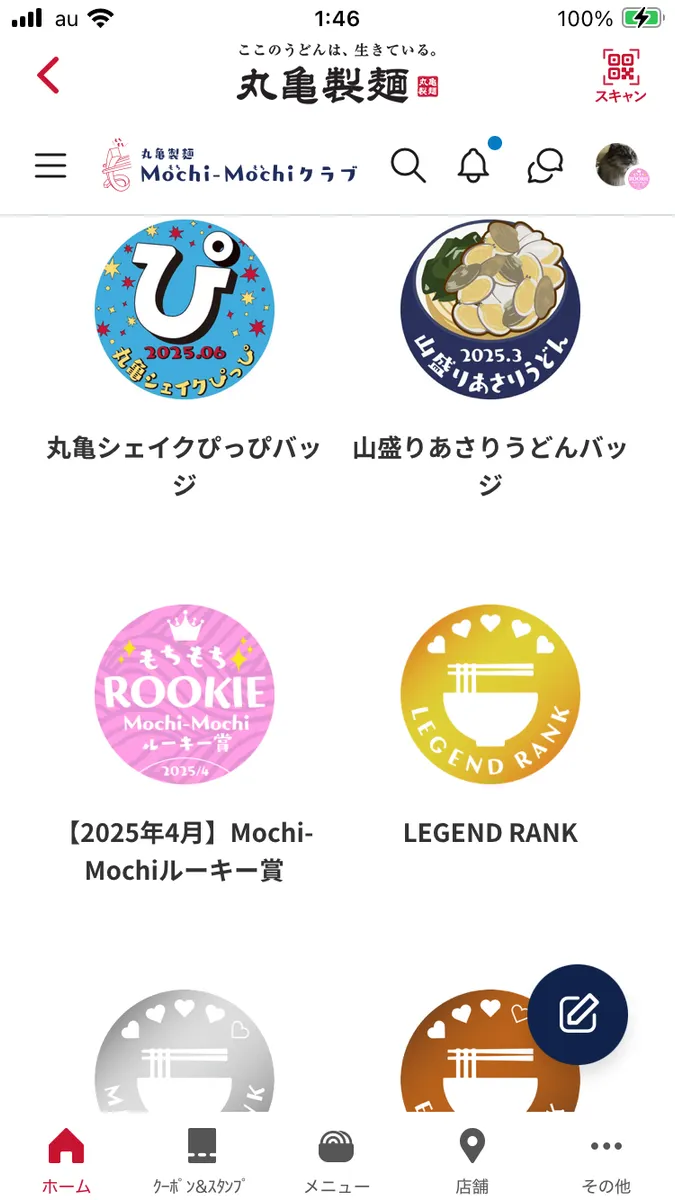Screen dimensions: 675x1200
Task: Open the QR スキャン scanner
Action: 620,75
